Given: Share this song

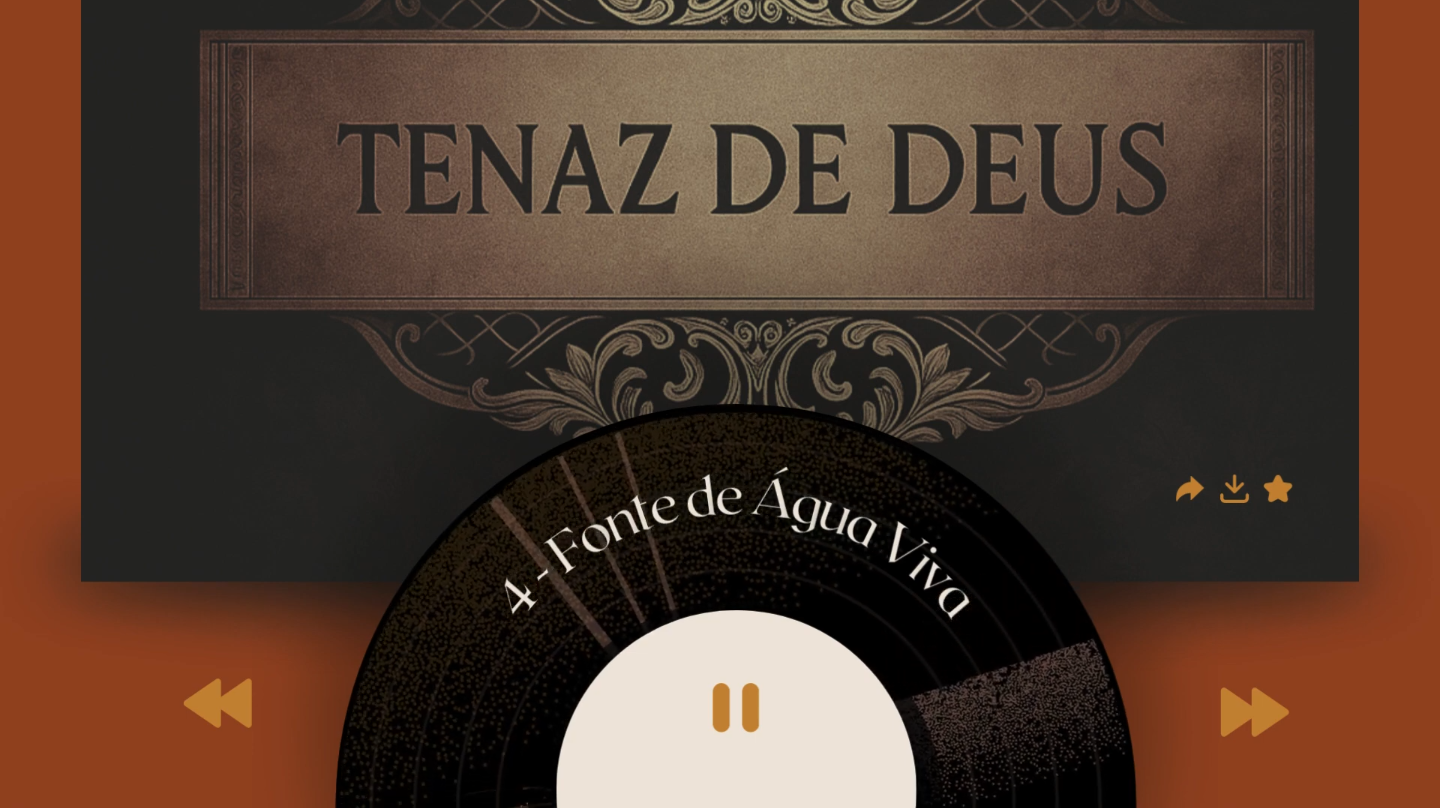Looking at the screenshot, I should (1189, 490).
